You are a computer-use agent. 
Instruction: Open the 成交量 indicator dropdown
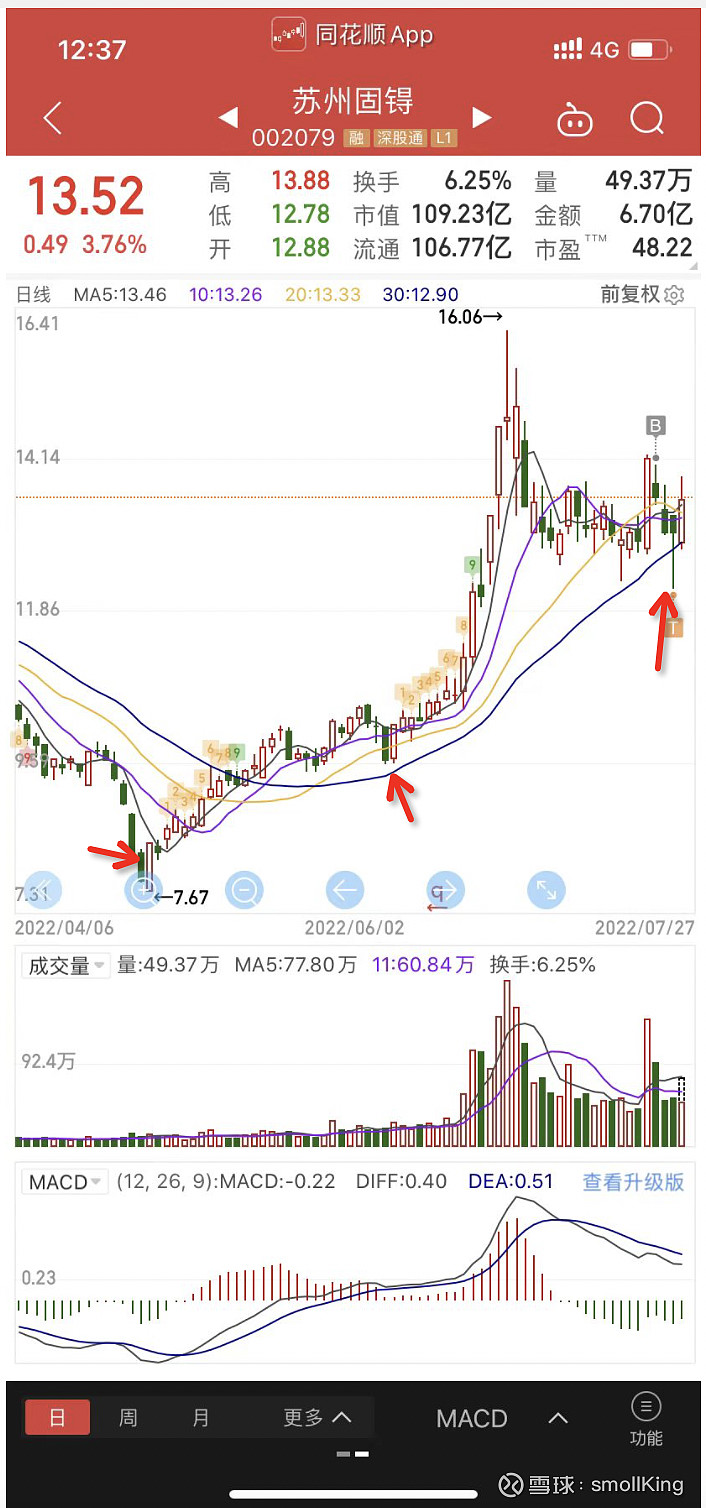66,965
